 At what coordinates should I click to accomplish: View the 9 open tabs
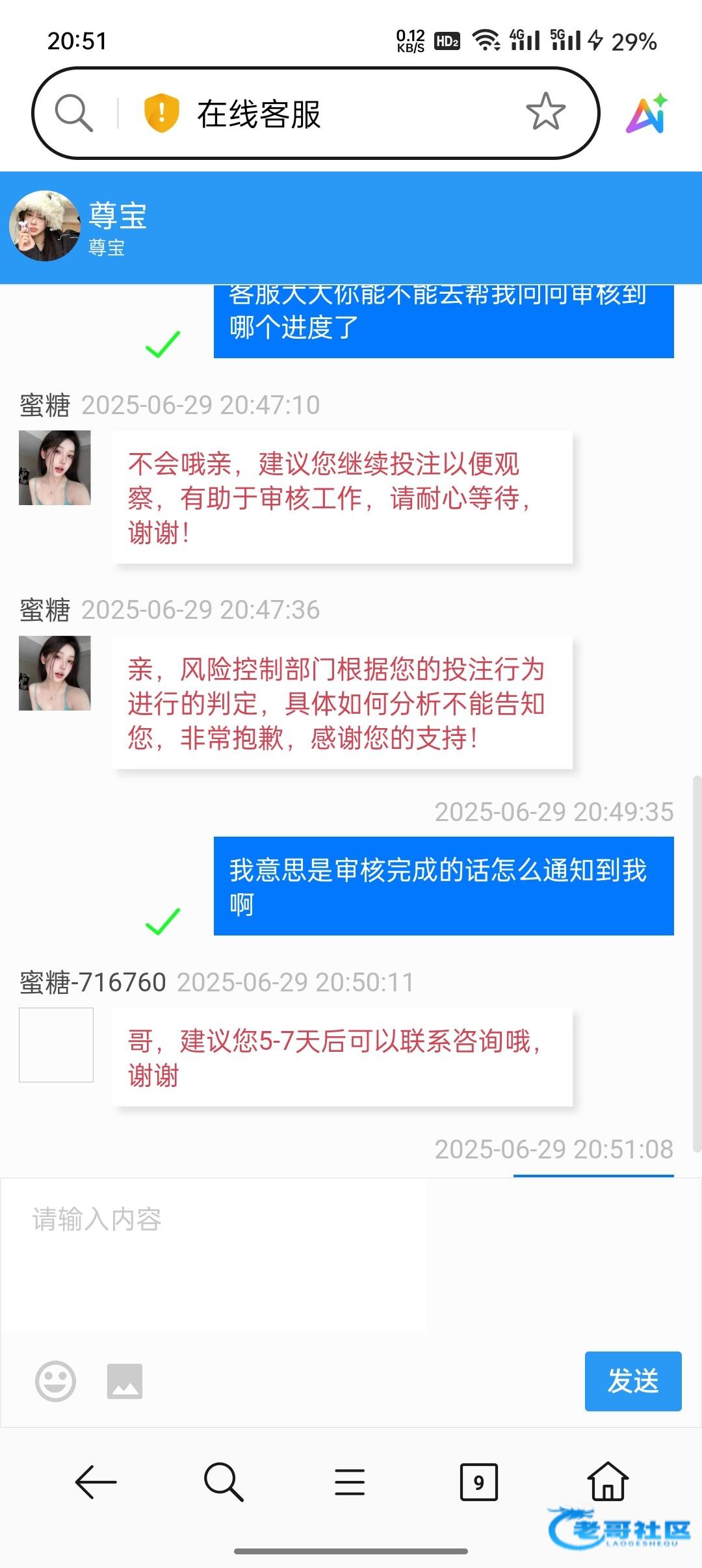[x=478, y=1482]
